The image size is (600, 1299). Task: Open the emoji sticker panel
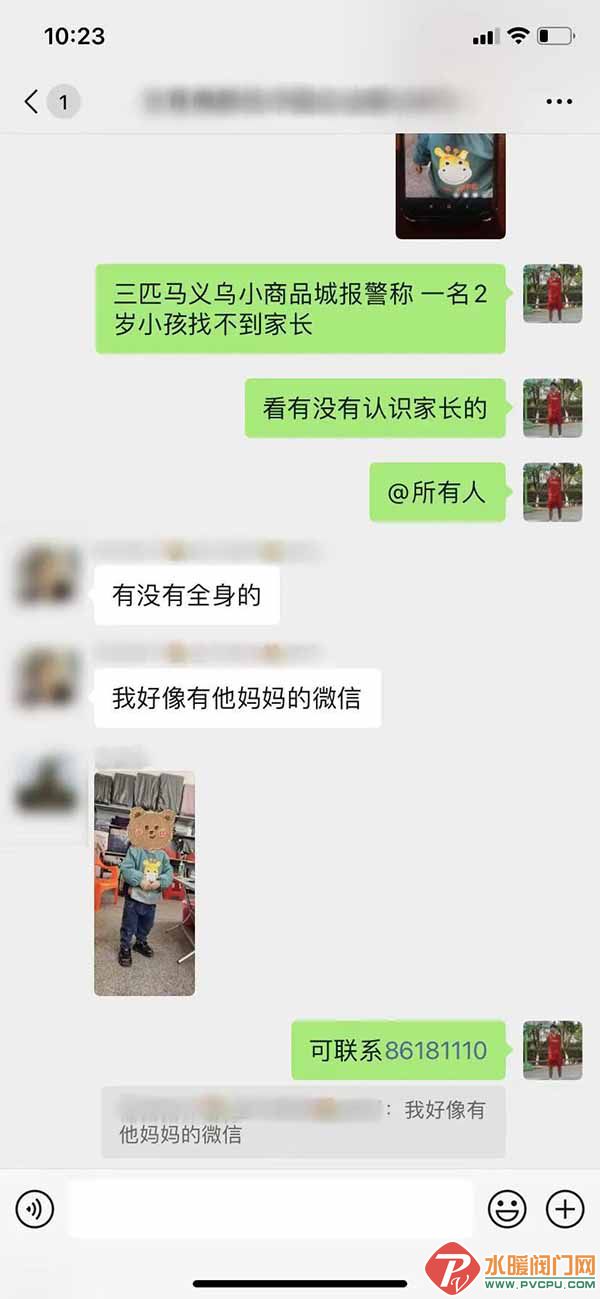point(507,1210)
